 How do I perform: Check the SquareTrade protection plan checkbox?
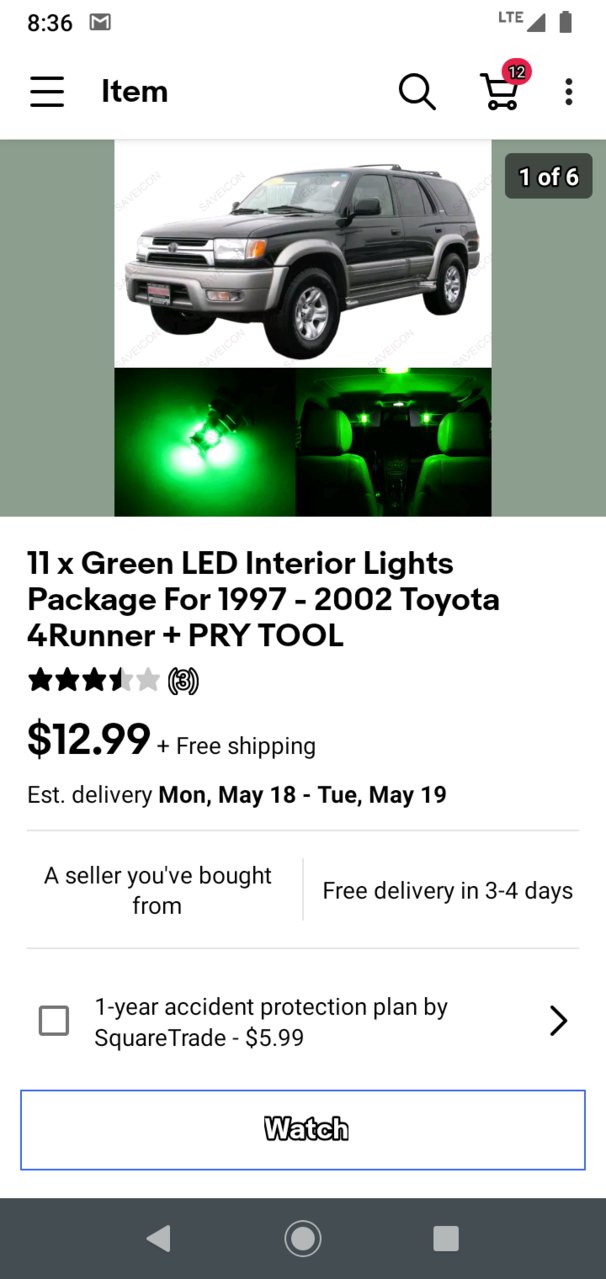pyautogui.click(x=54, y=1021)
